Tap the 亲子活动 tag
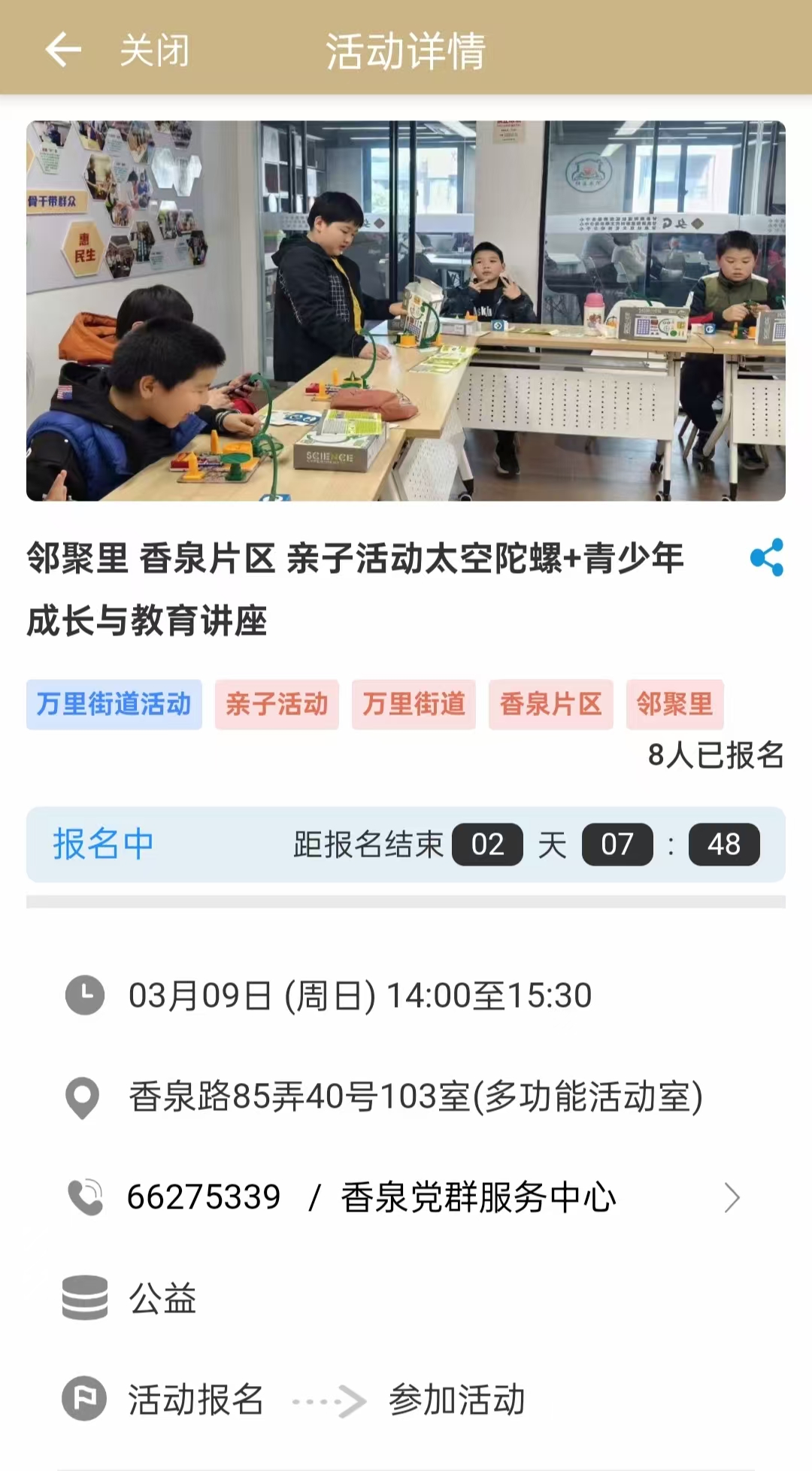 [277, 705]
